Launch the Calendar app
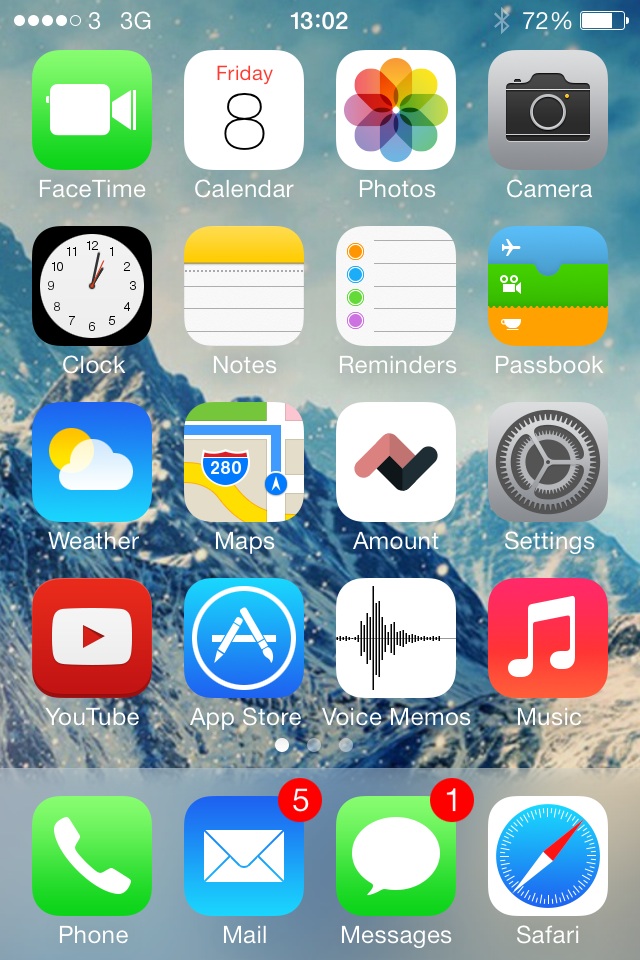Image resolution: width=640 pixels, height=960 pixels. click(x=244, y=110)
